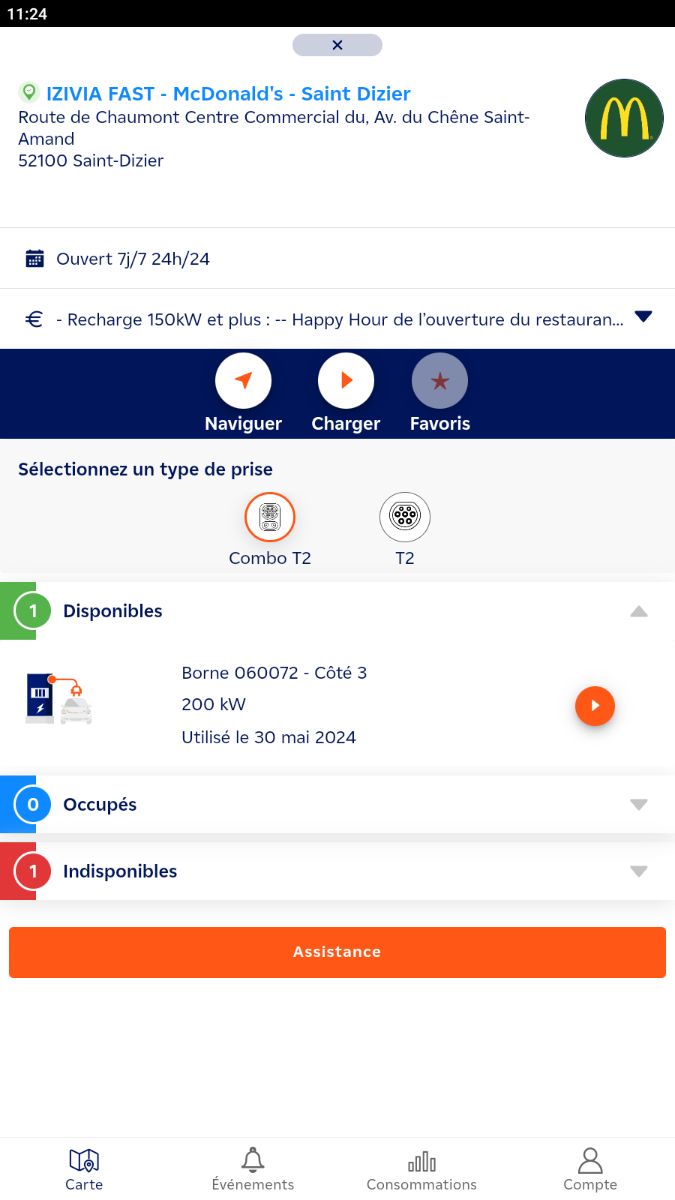Open the Compte tab
Screen dimensions: 675x1200
(590, 1169)
